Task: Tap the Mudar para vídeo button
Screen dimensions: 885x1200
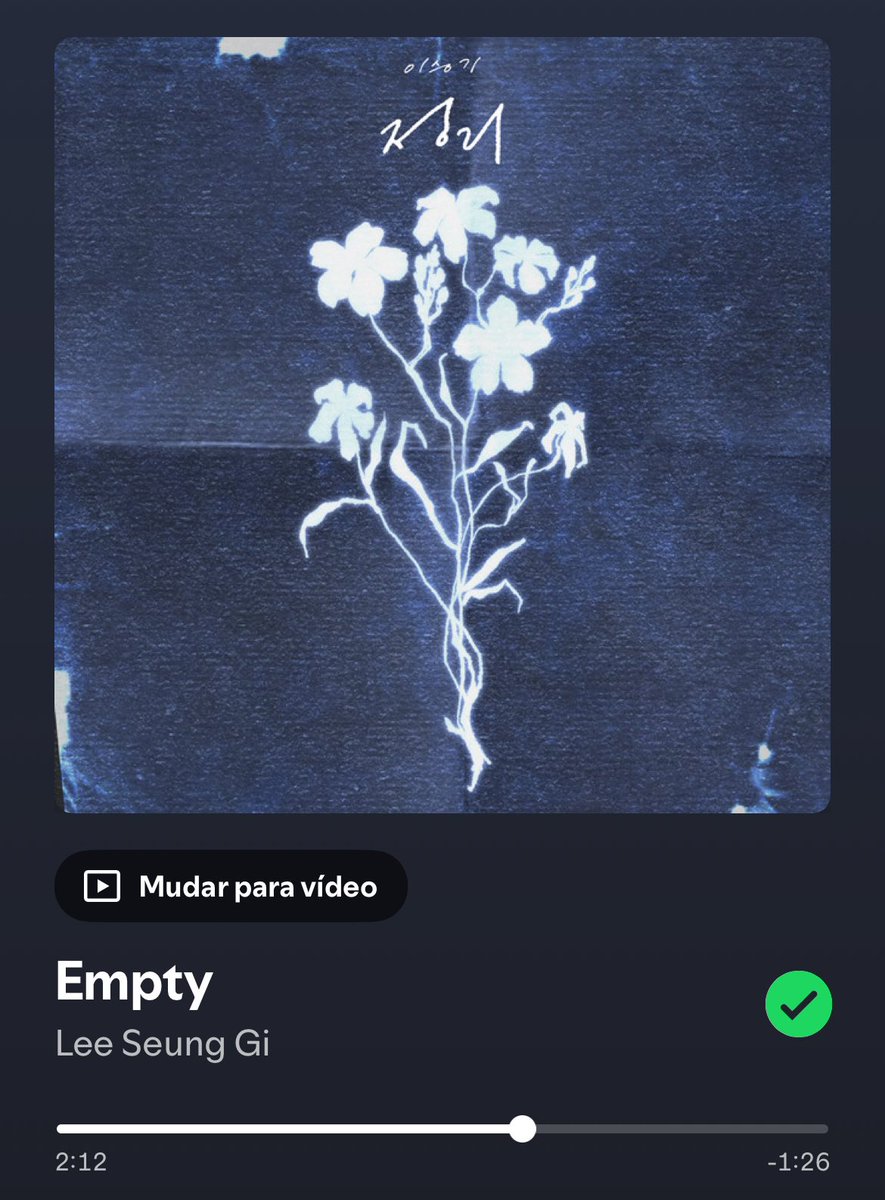Action: [231, 886]
